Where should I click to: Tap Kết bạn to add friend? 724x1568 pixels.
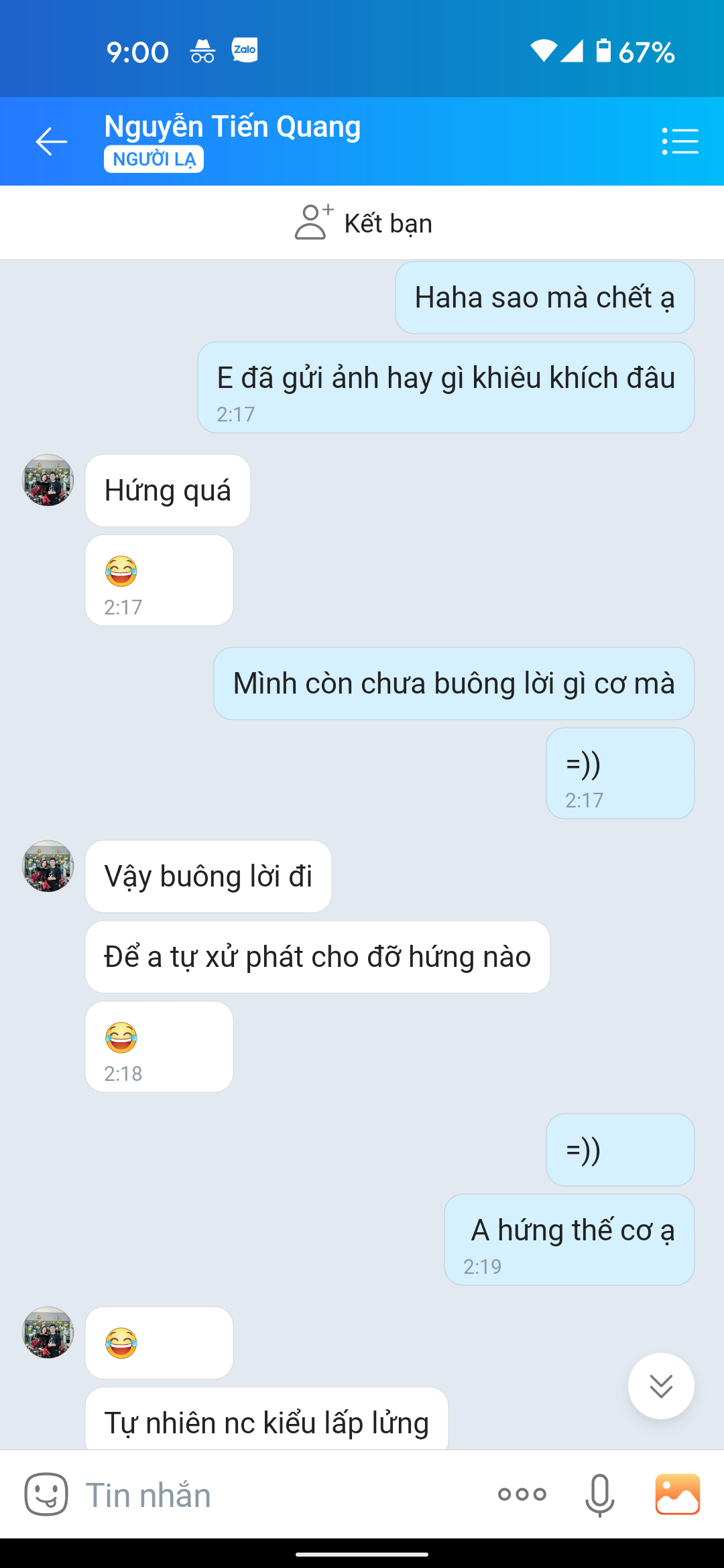click(363, 223)
